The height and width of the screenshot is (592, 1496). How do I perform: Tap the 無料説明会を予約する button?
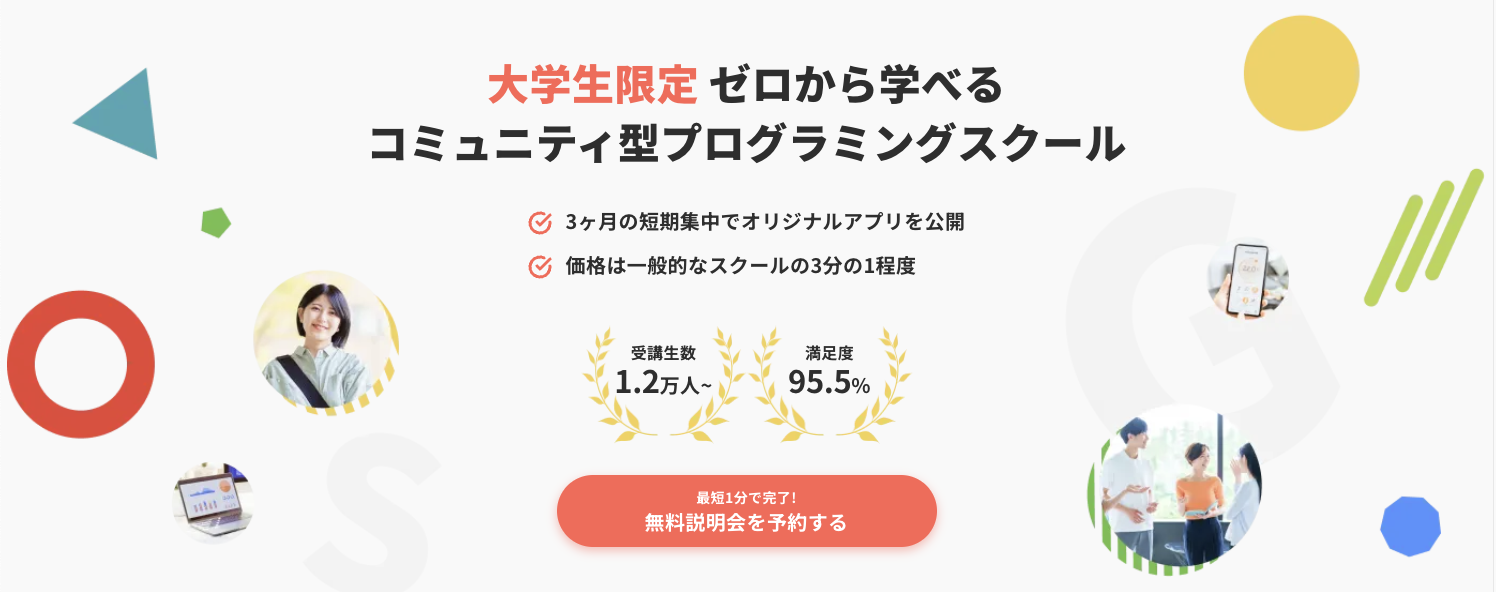coord(746,511)
